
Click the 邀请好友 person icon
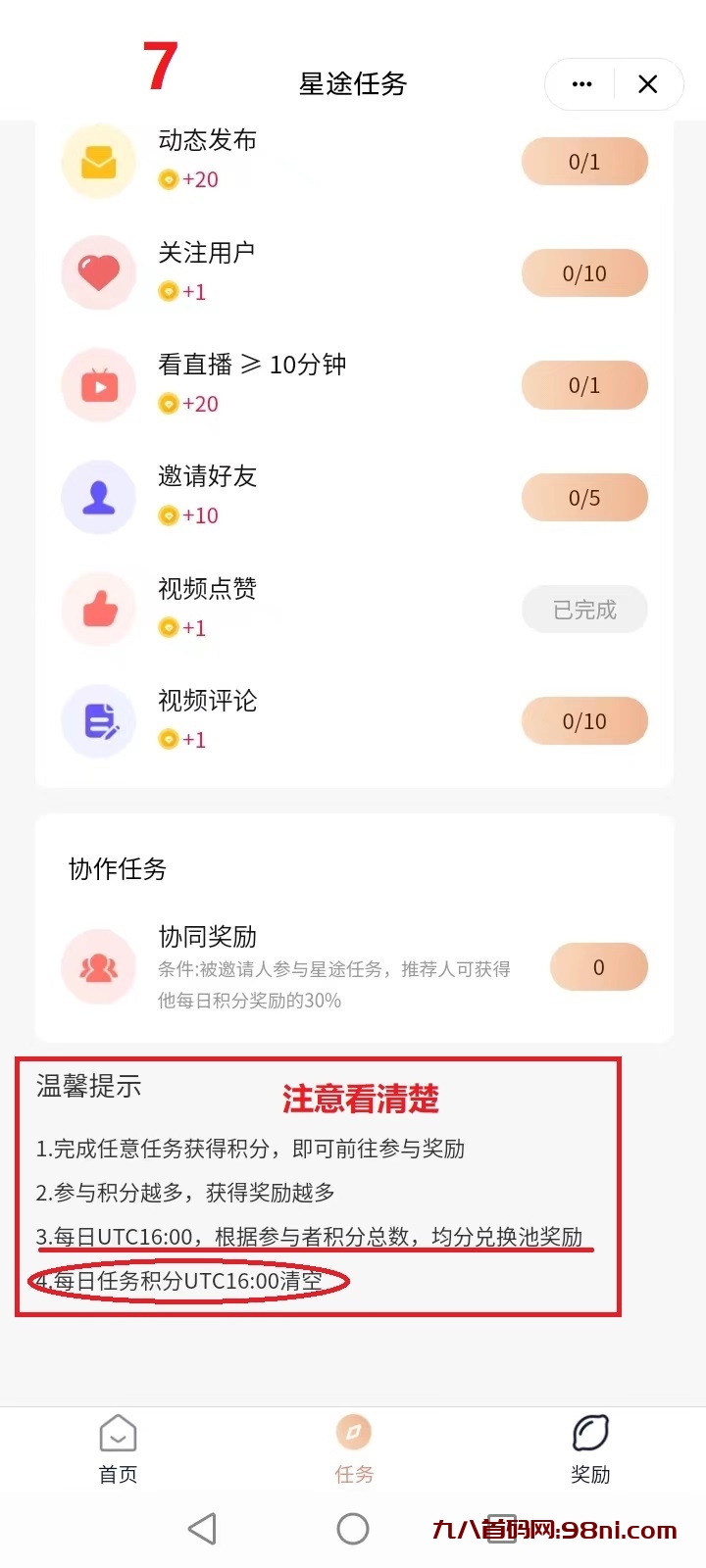98,497
